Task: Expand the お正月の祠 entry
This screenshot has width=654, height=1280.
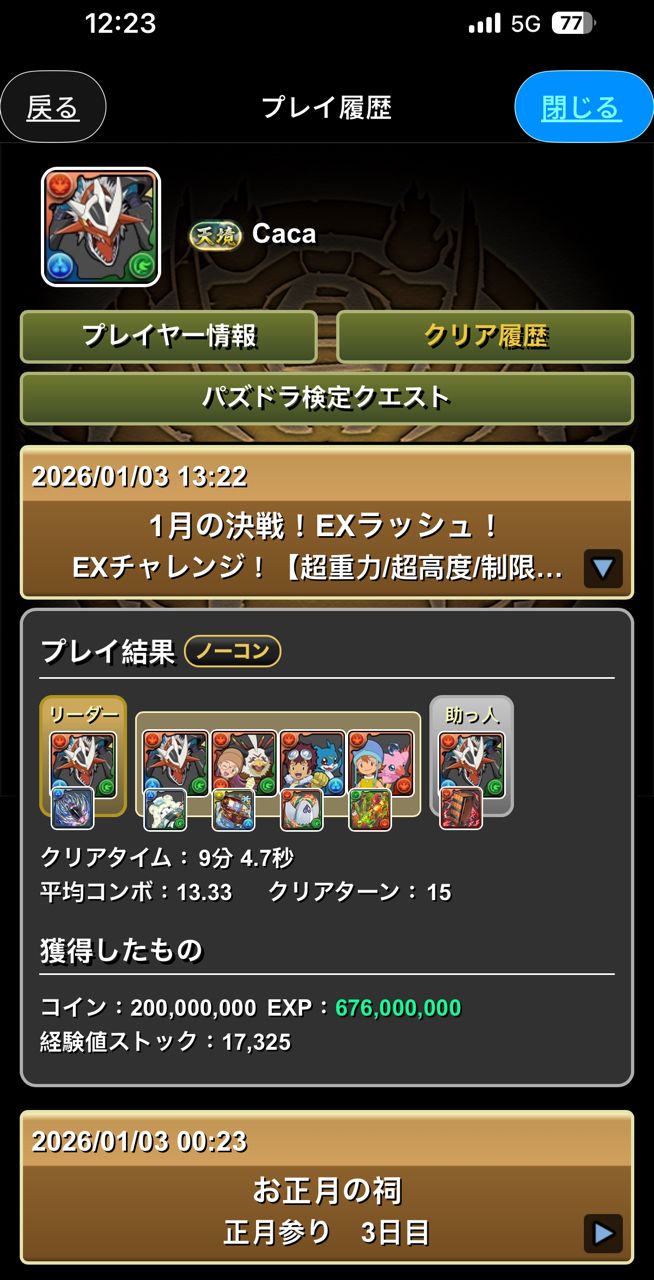Action: tap(602, 1233)
